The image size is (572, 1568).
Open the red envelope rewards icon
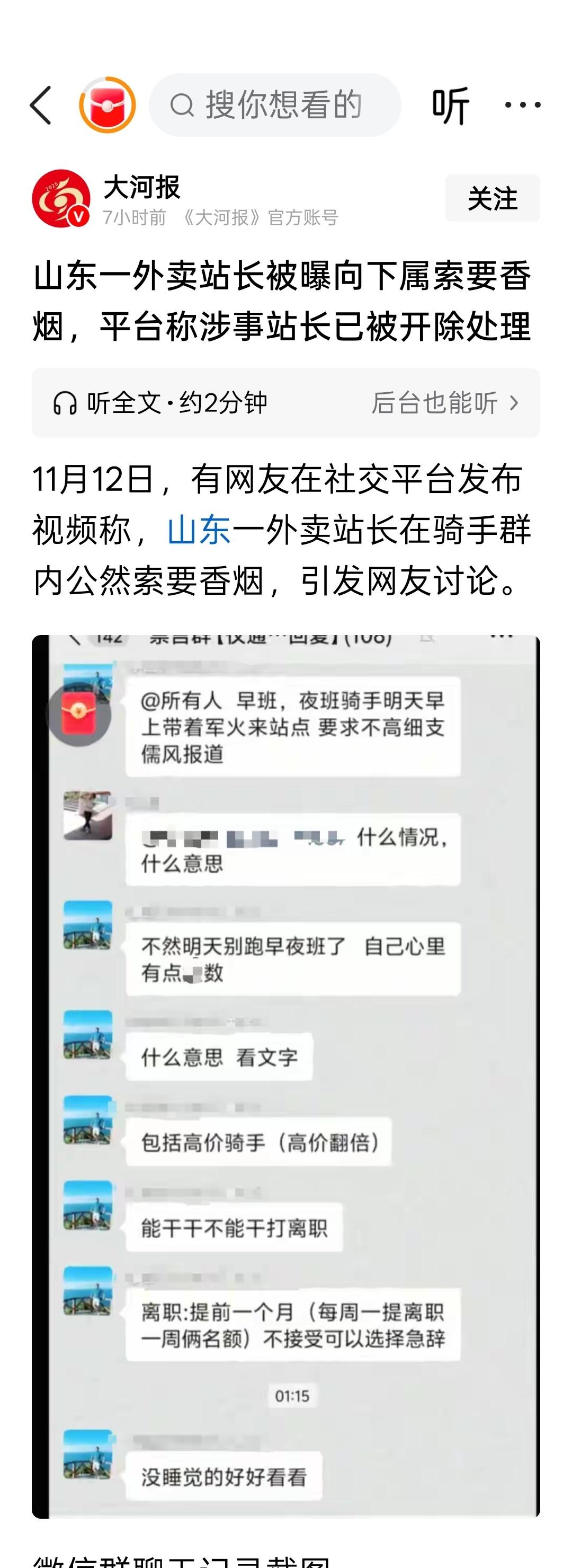[x=106, y=105]
